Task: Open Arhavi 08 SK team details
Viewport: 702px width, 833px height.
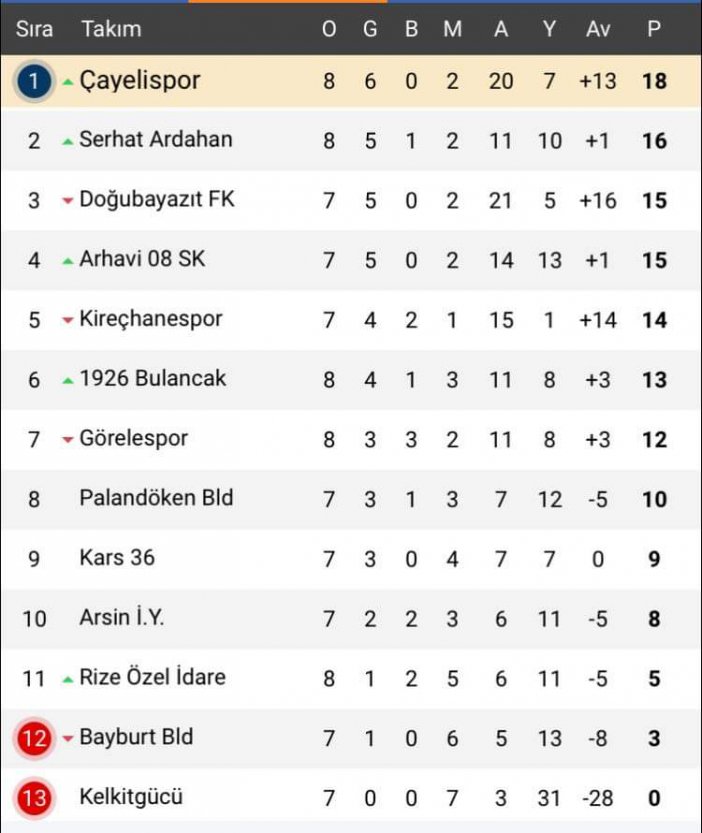Action: 142,259
